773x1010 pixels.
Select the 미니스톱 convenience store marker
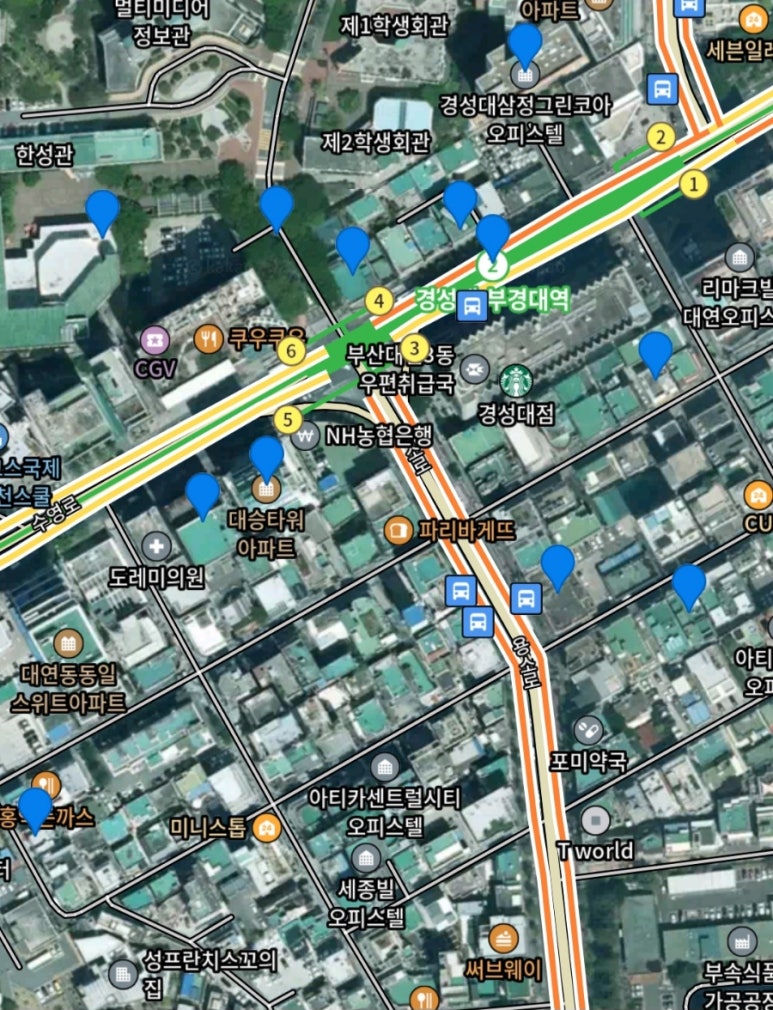click(x=265, y=826)
